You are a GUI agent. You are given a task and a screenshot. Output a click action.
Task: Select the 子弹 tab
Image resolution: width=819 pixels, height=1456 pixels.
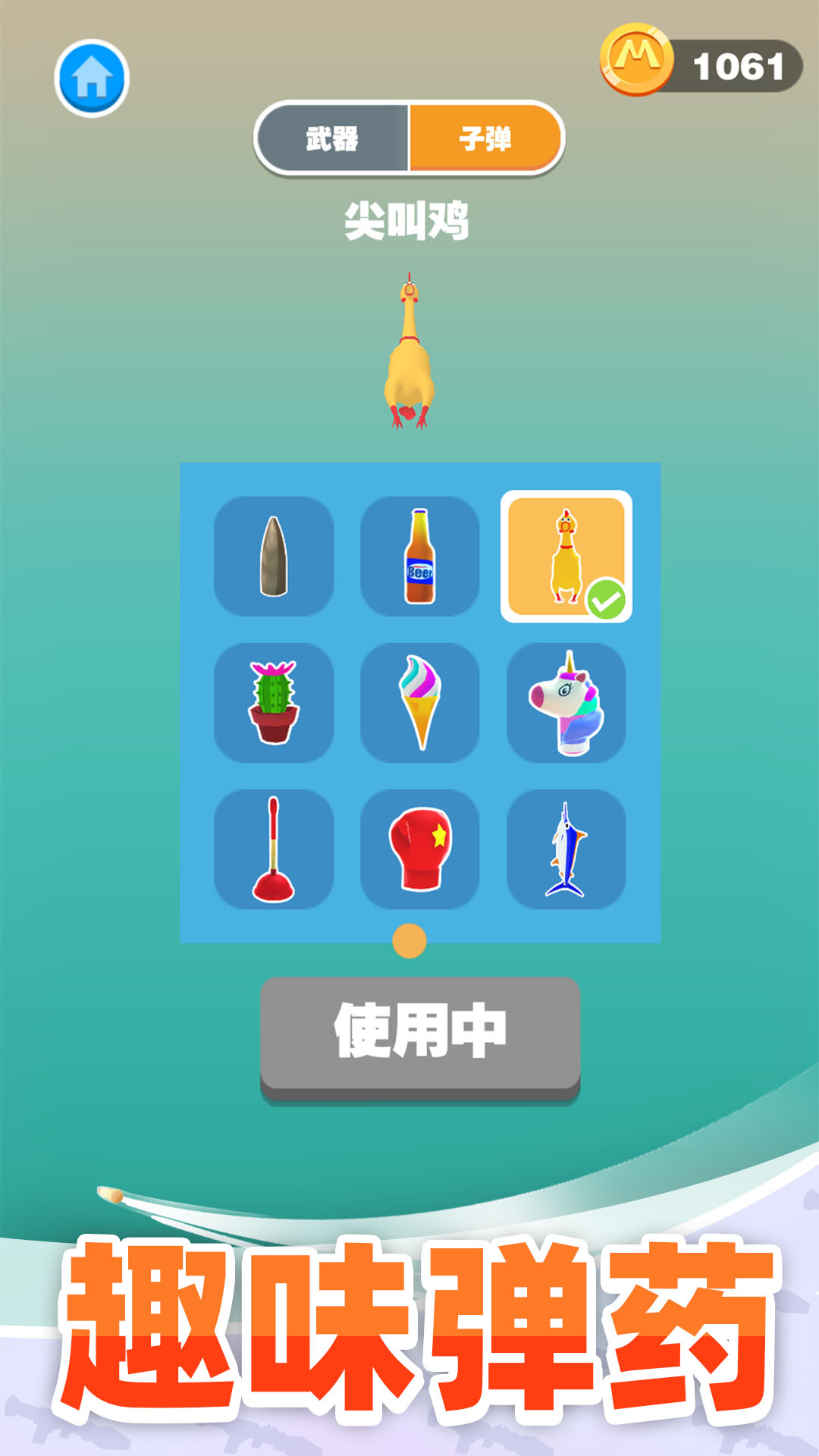(x=485, y=138)
